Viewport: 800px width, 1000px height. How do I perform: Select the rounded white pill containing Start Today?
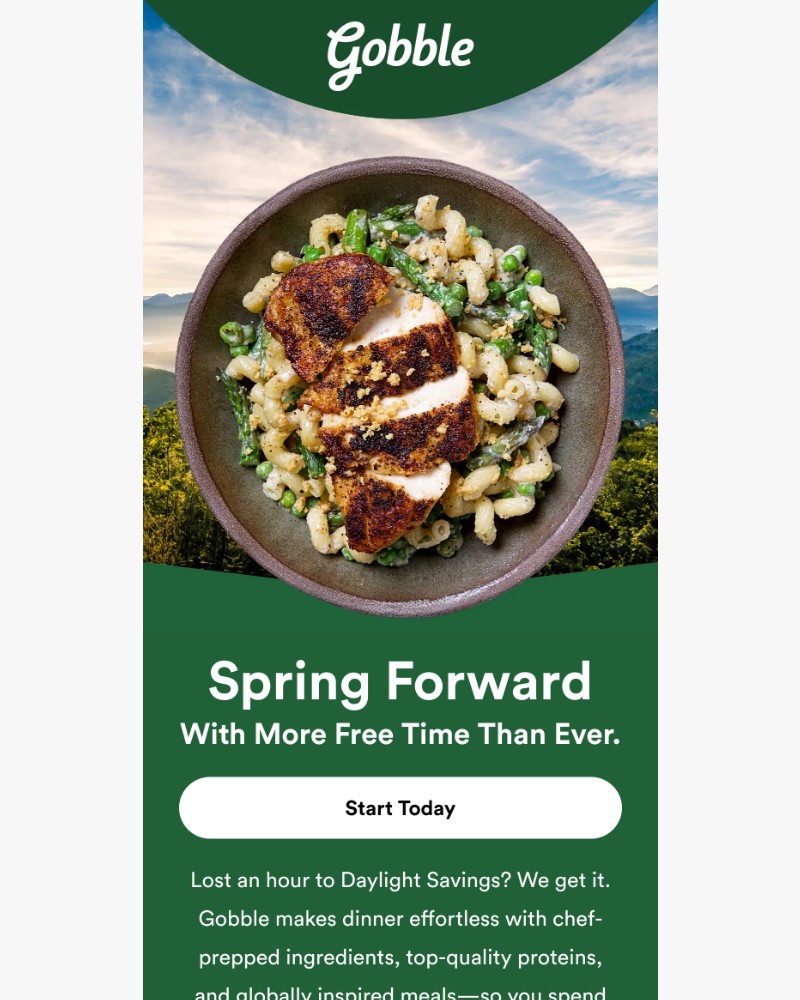click(399, 806)
